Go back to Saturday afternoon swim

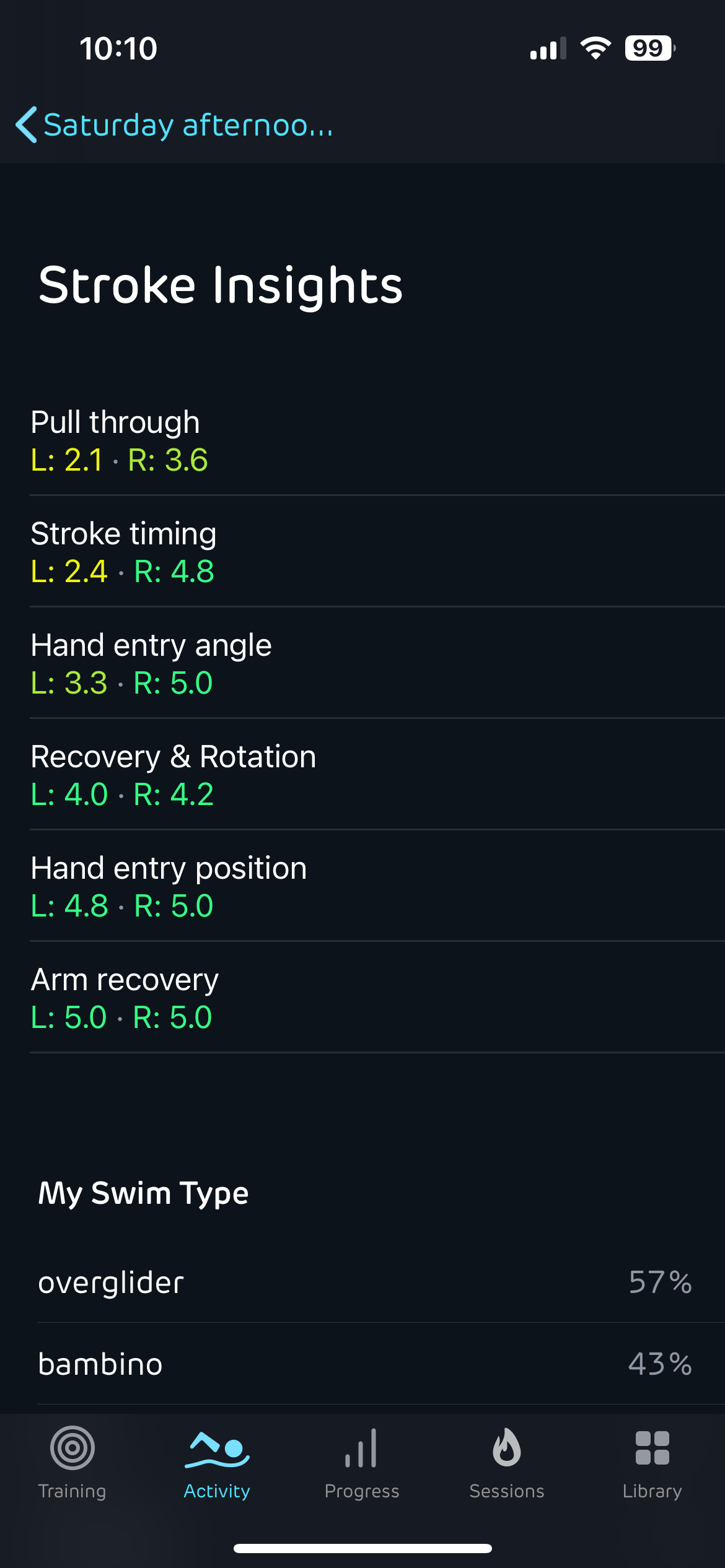tap(175, 125)
